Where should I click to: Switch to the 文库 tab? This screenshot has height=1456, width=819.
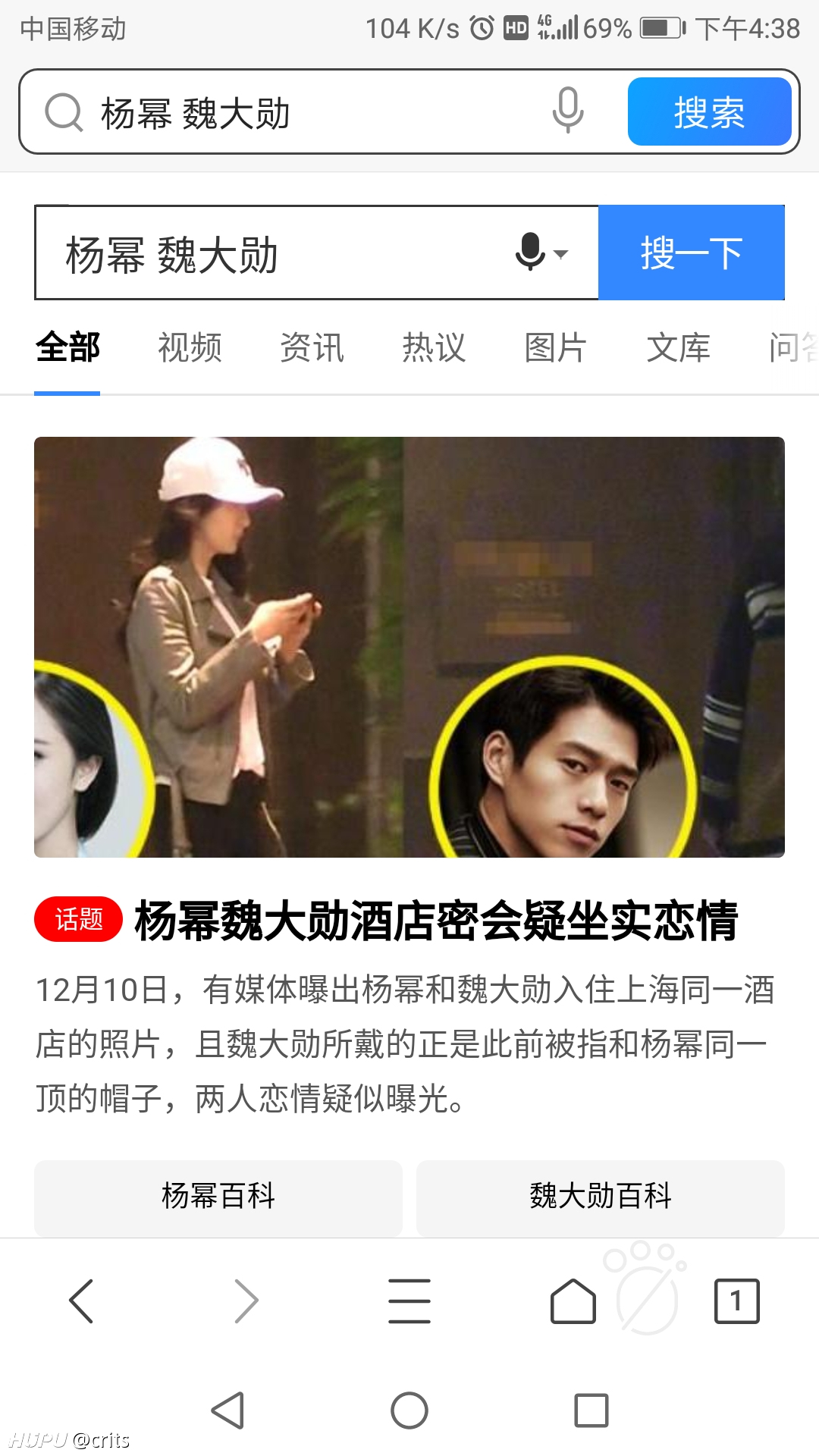pos(678,348)
